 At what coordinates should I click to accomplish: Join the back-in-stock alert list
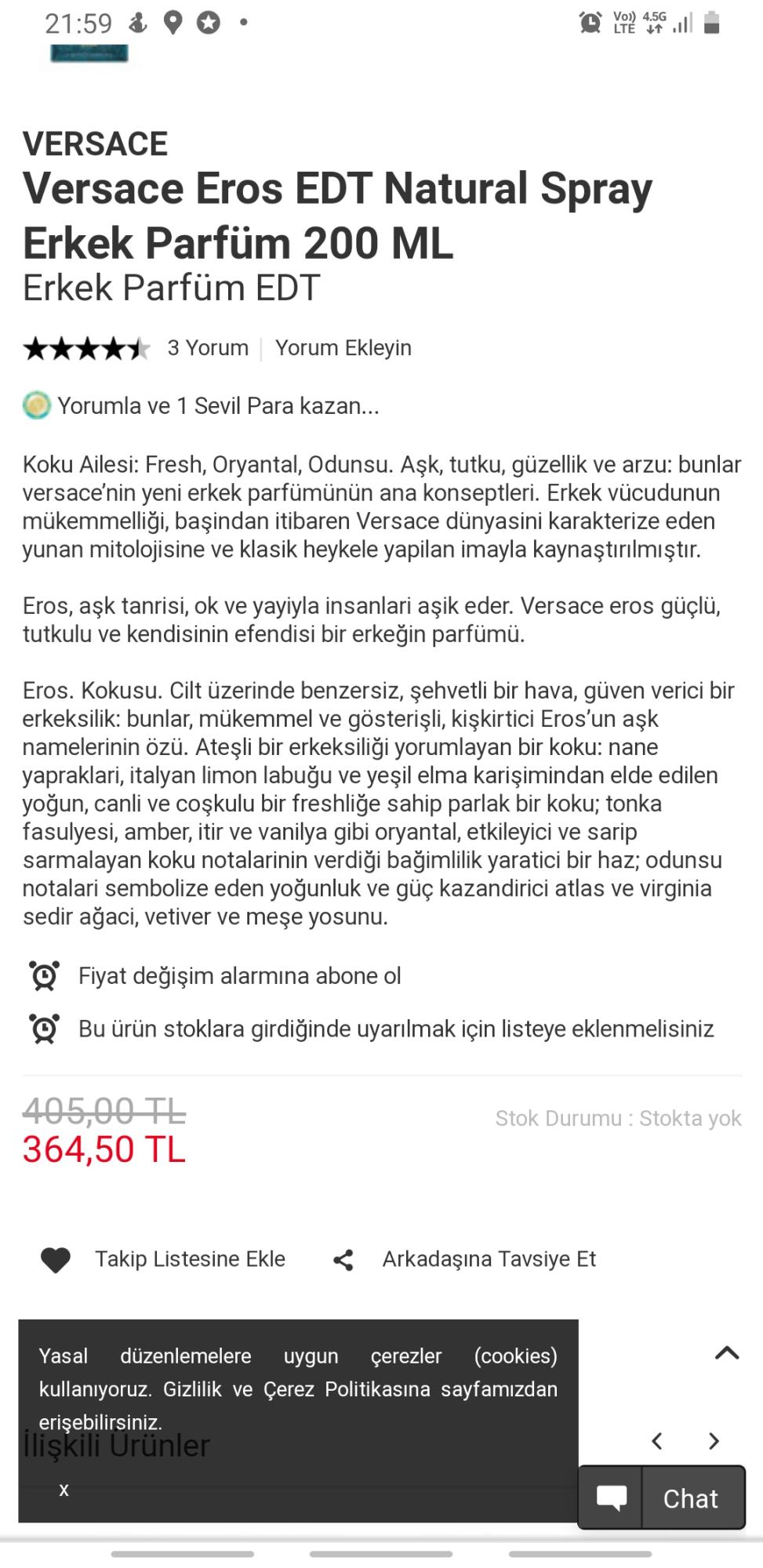coord(371,1029)
